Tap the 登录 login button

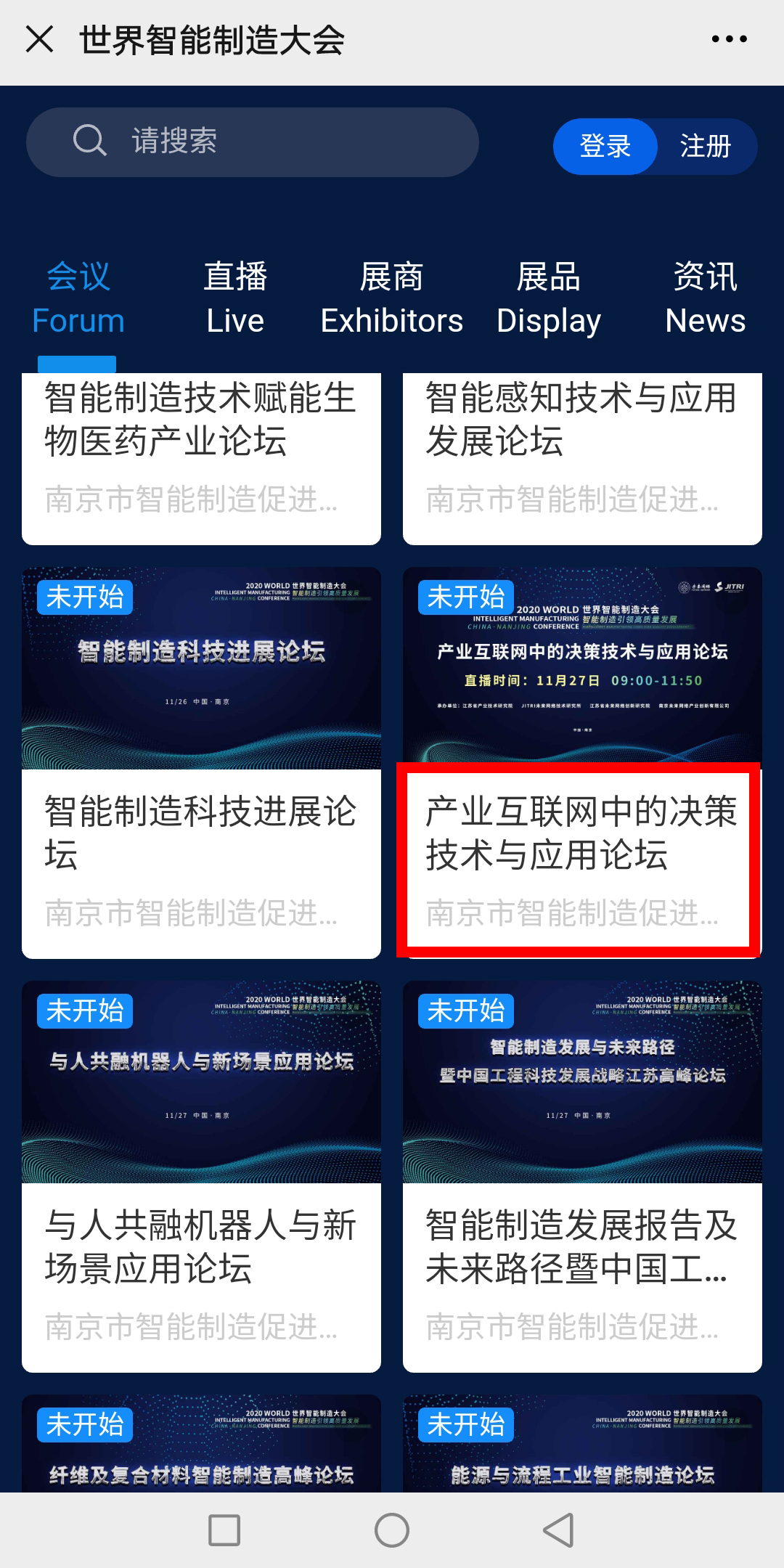pyautogui.click(x=605, y=146)
